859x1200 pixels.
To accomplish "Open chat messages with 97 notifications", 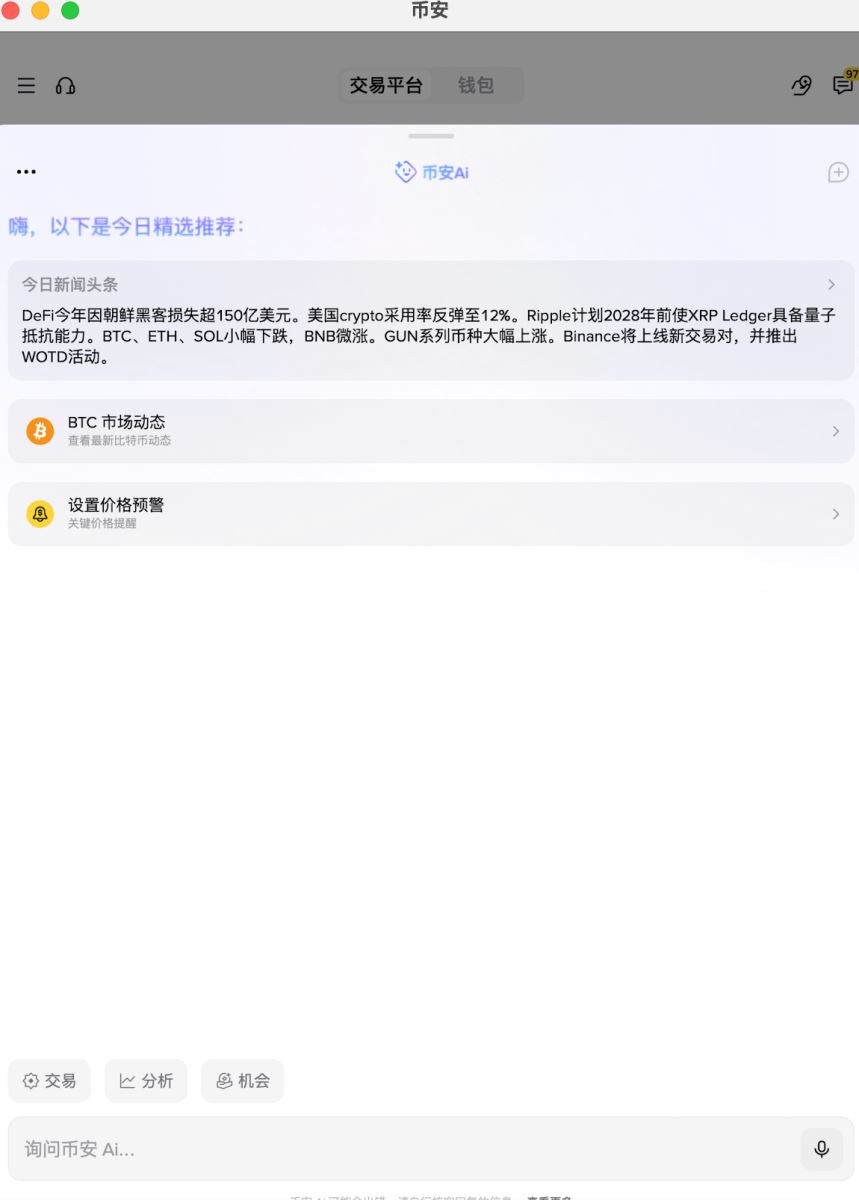I will coord(842,86).
